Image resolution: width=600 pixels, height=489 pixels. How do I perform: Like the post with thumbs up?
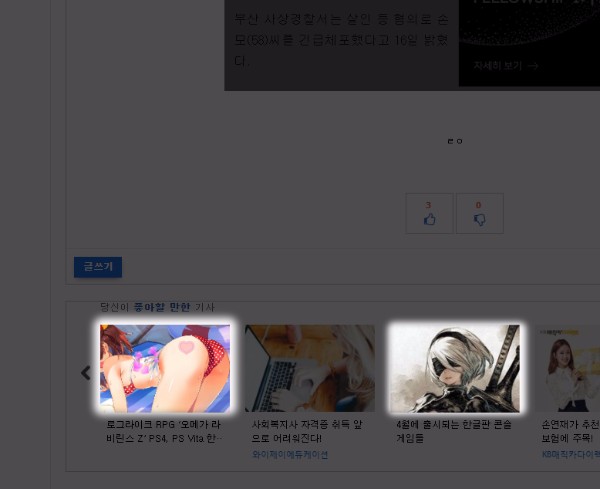click(429, 214)
